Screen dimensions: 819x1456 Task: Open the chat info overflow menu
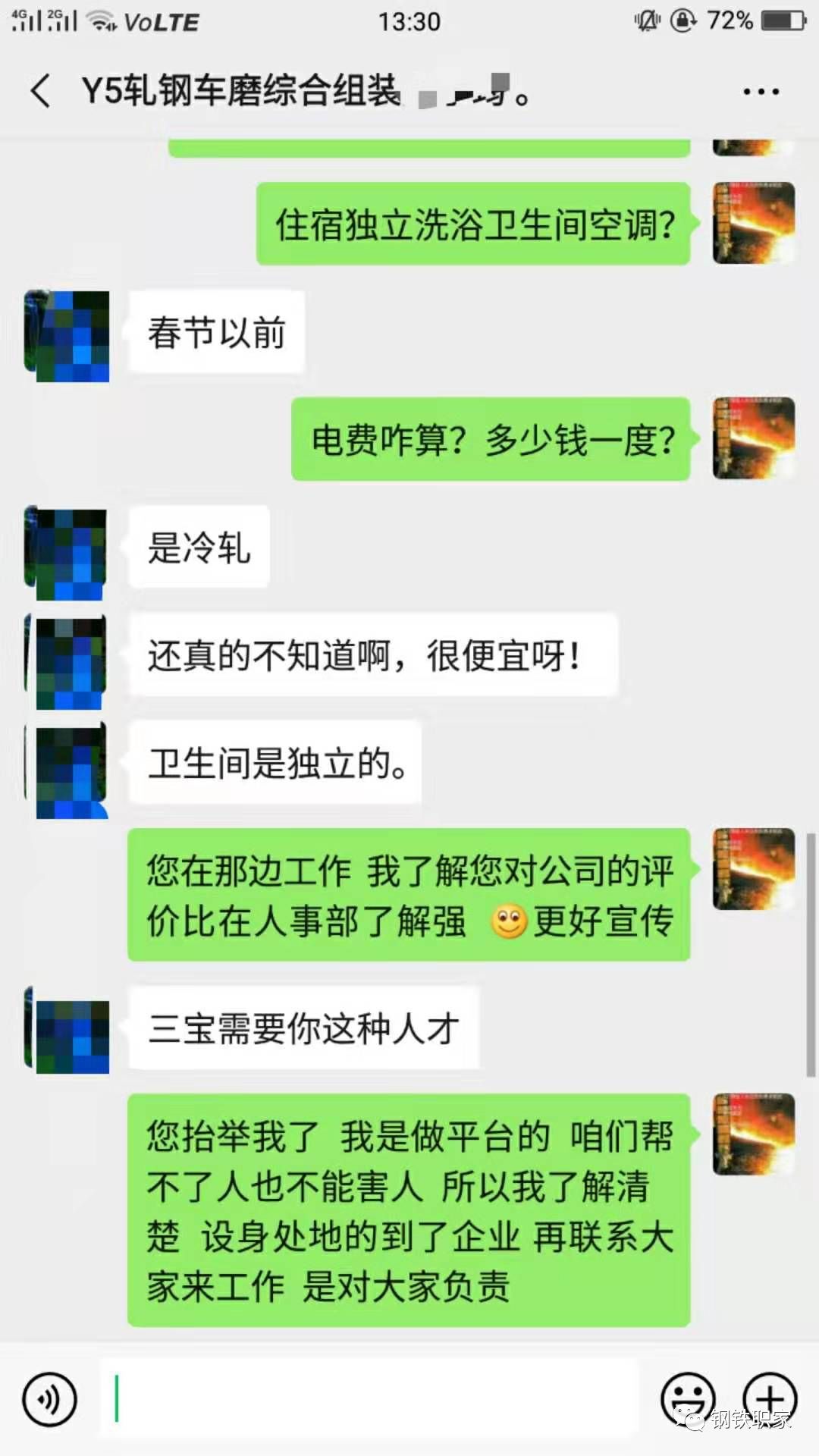761,92
